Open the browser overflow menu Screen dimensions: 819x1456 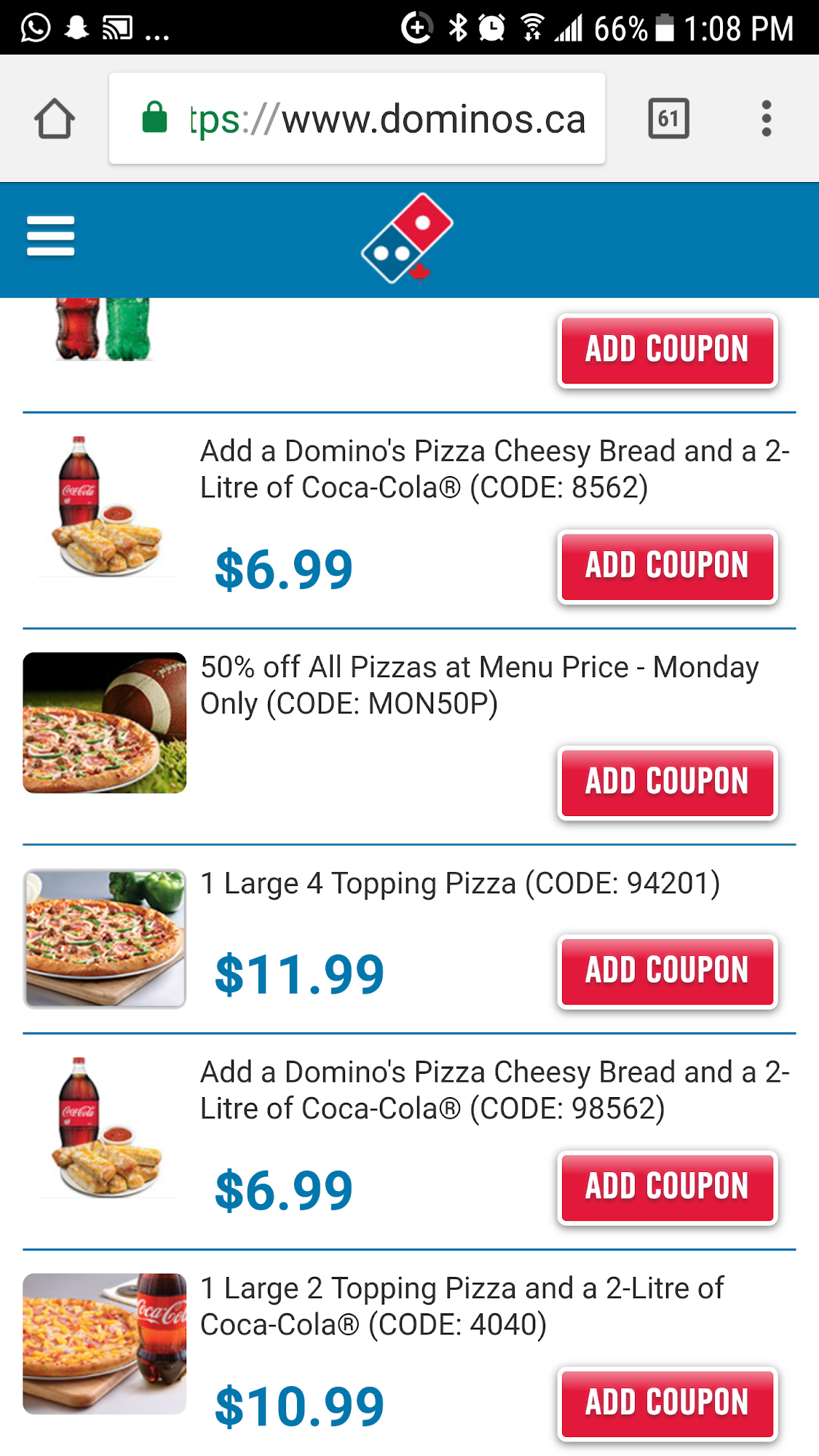point(766,119)
